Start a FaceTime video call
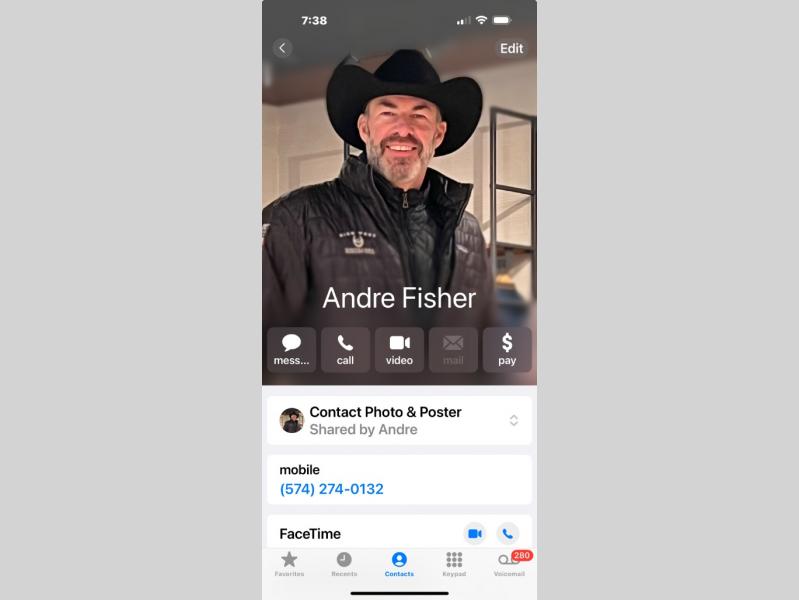 pos(474,534)
